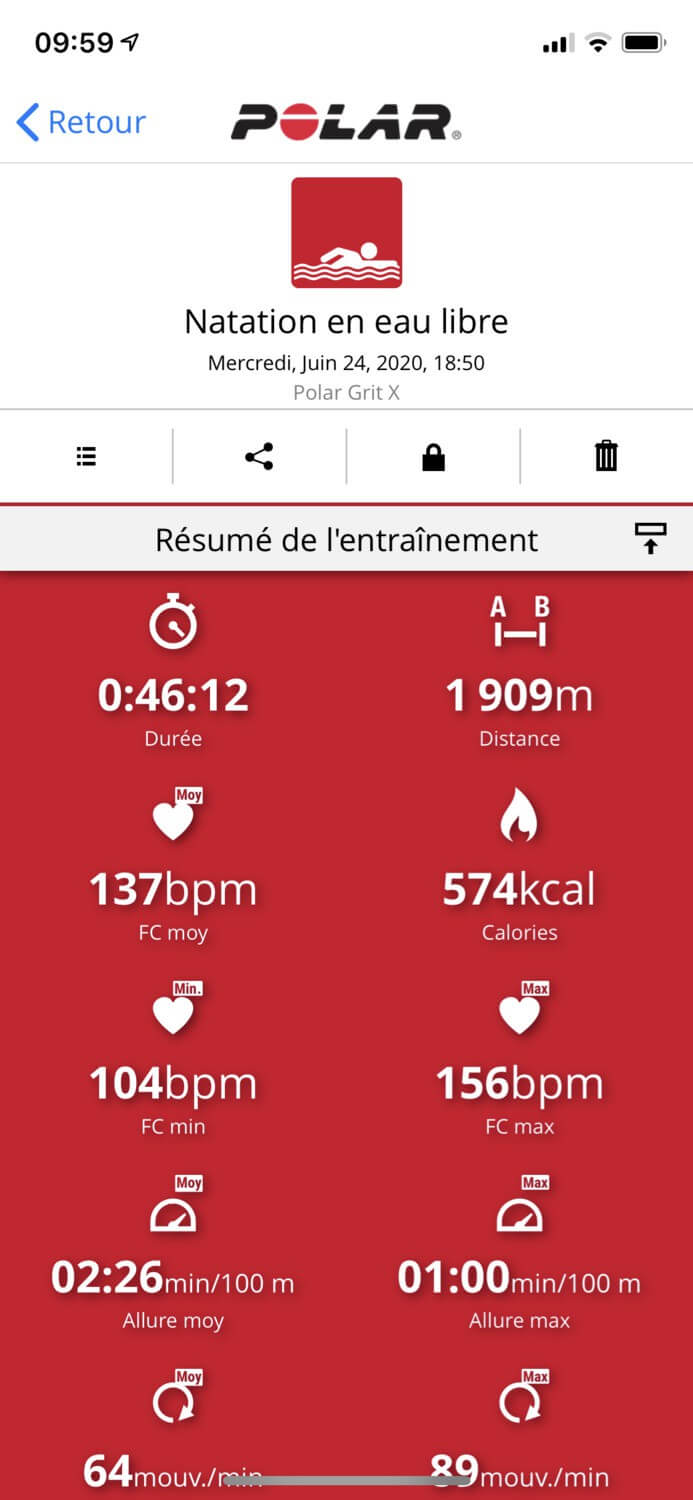
Task: Share this swimming session
Action: tap(259, 457)
